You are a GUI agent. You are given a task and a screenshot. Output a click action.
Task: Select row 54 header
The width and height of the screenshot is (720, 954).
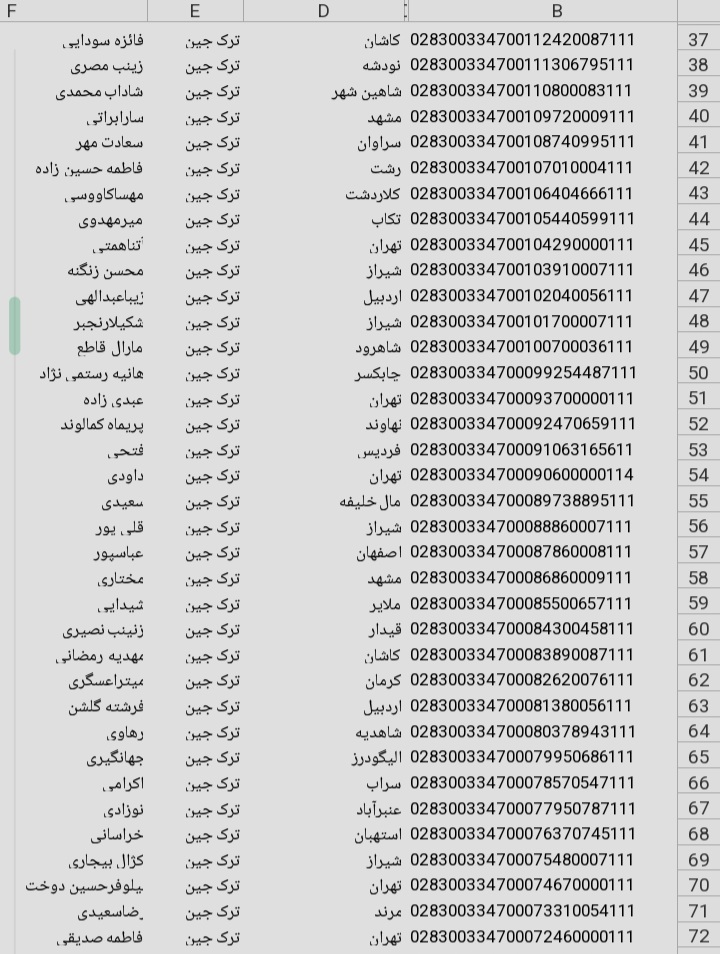(698, 475)
